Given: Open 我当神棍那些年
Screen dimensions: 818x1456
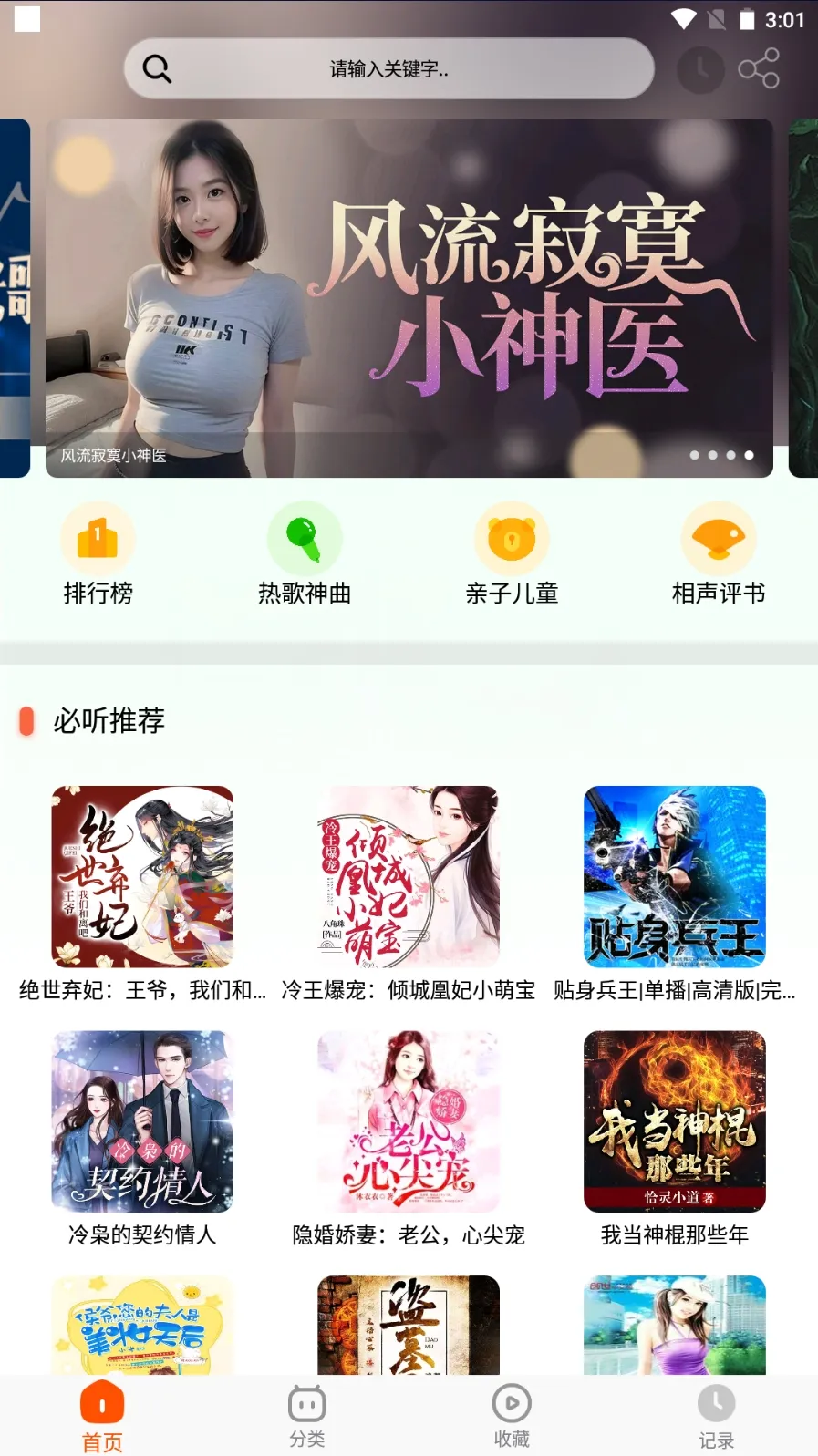Looking at the screenshot, I should pyautogui.click(x=674, y=1121).
